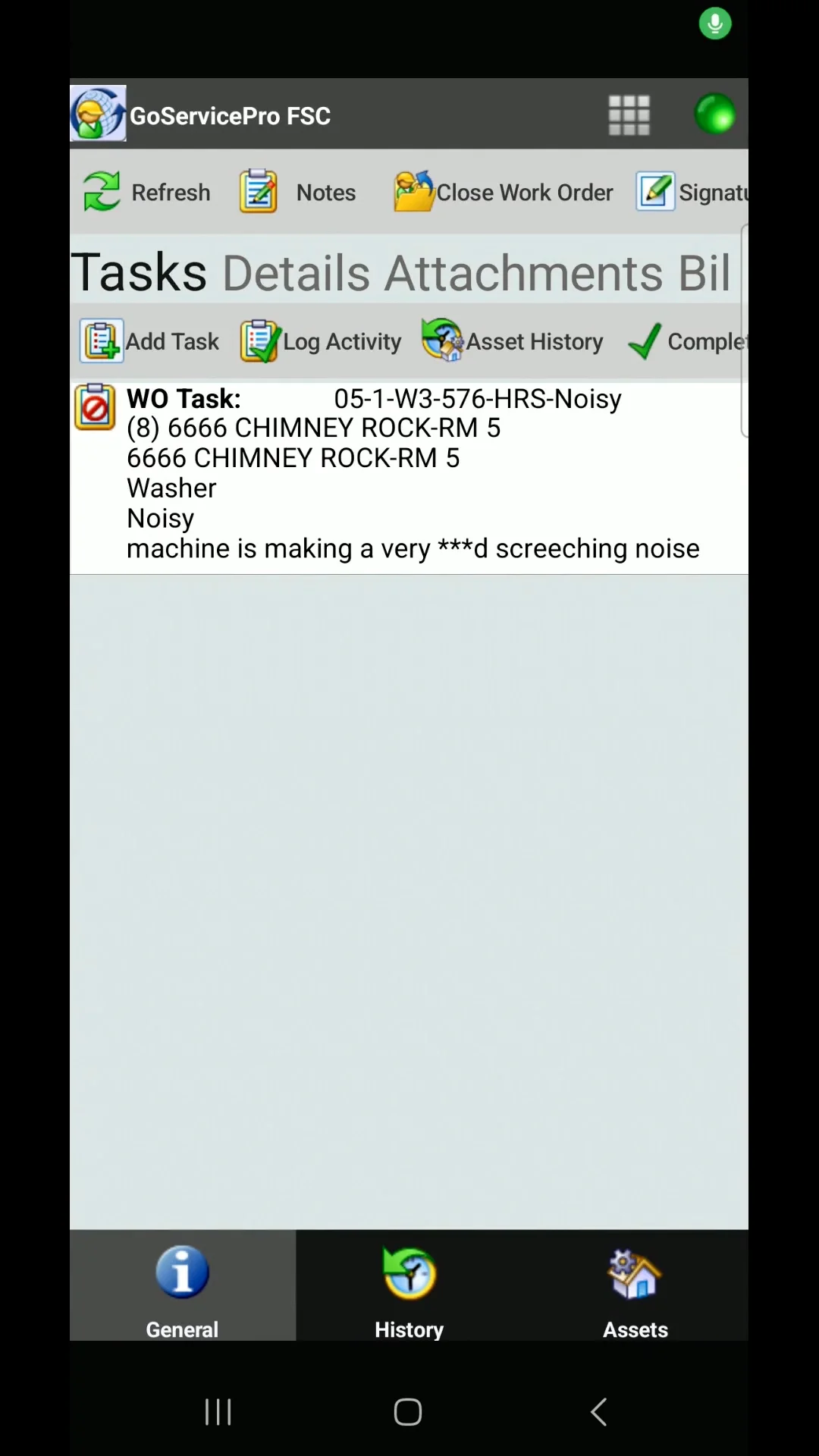Open the Billing tab

[x=704, y=272]
